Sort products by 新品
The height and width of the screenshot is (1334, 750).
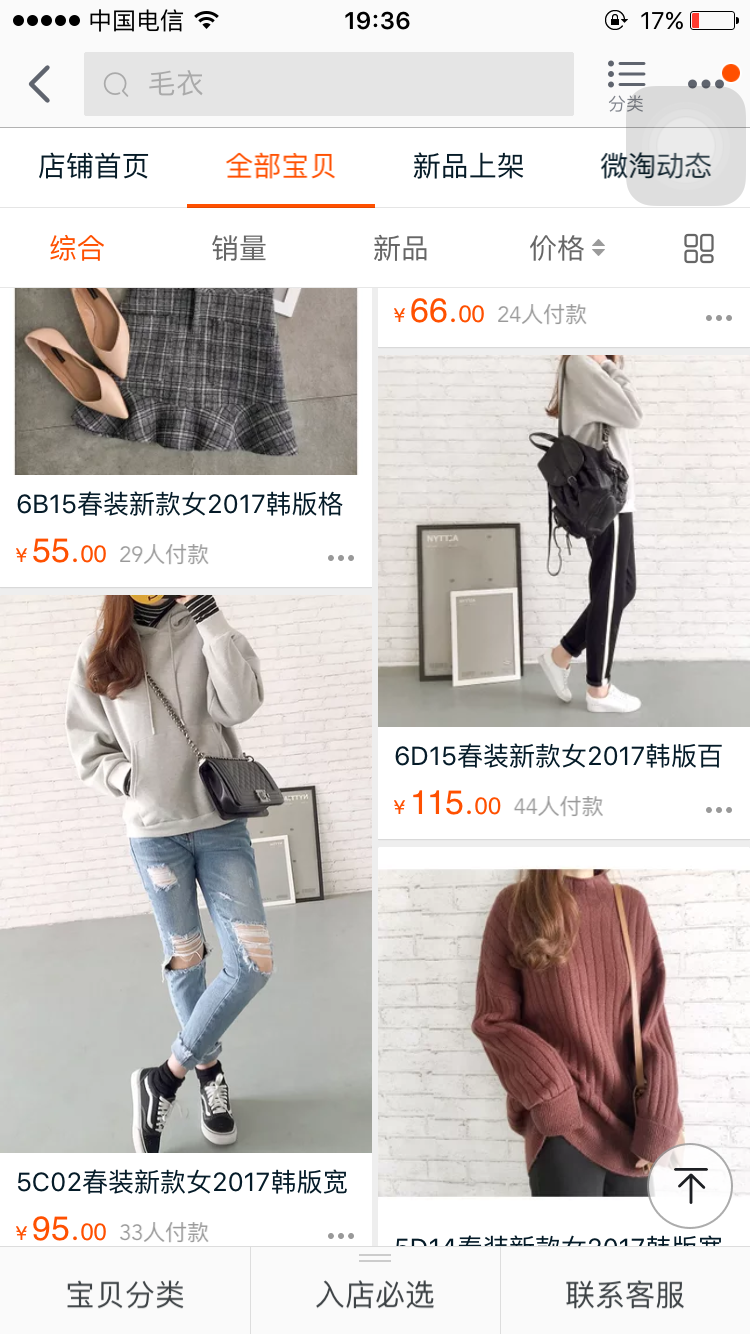[400, 248]
